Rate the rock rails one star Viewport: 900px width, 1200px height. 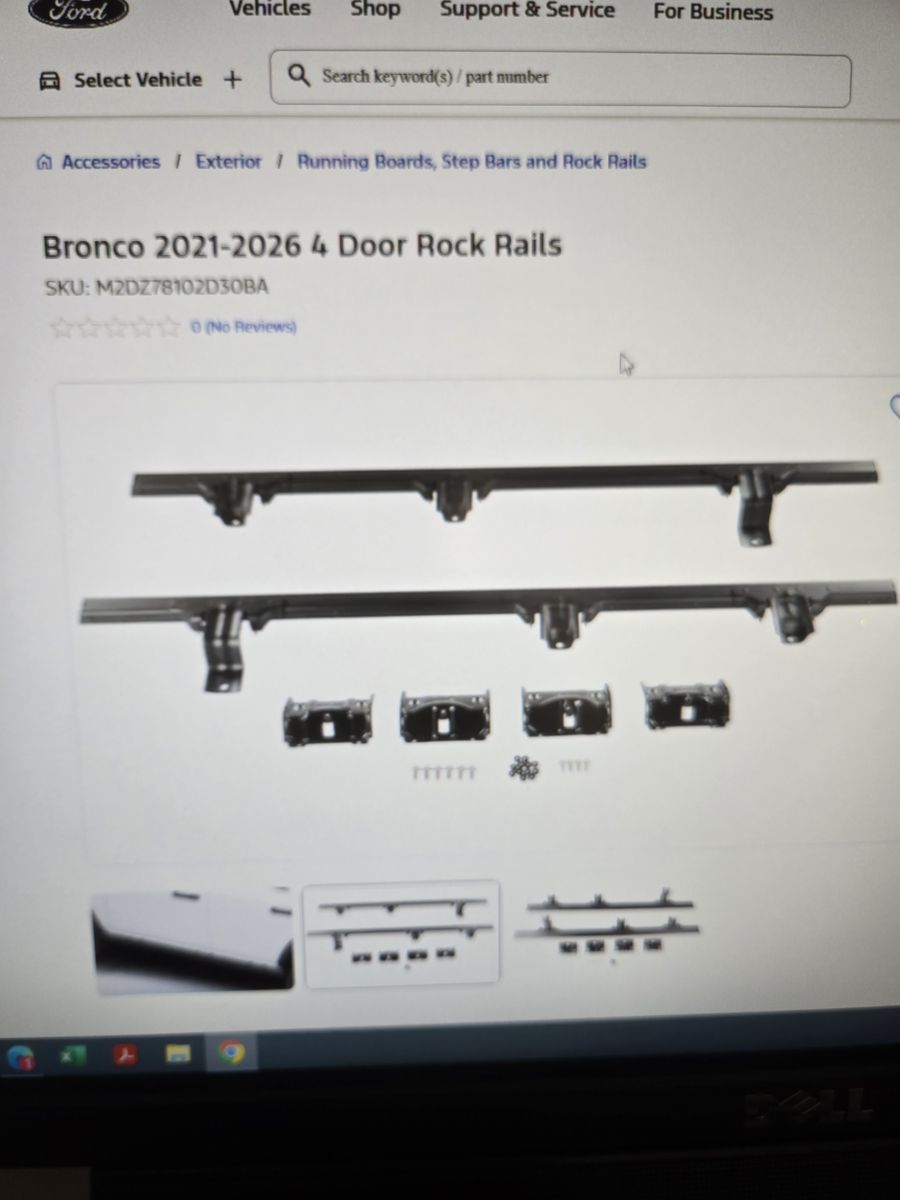tap(62, 326)
